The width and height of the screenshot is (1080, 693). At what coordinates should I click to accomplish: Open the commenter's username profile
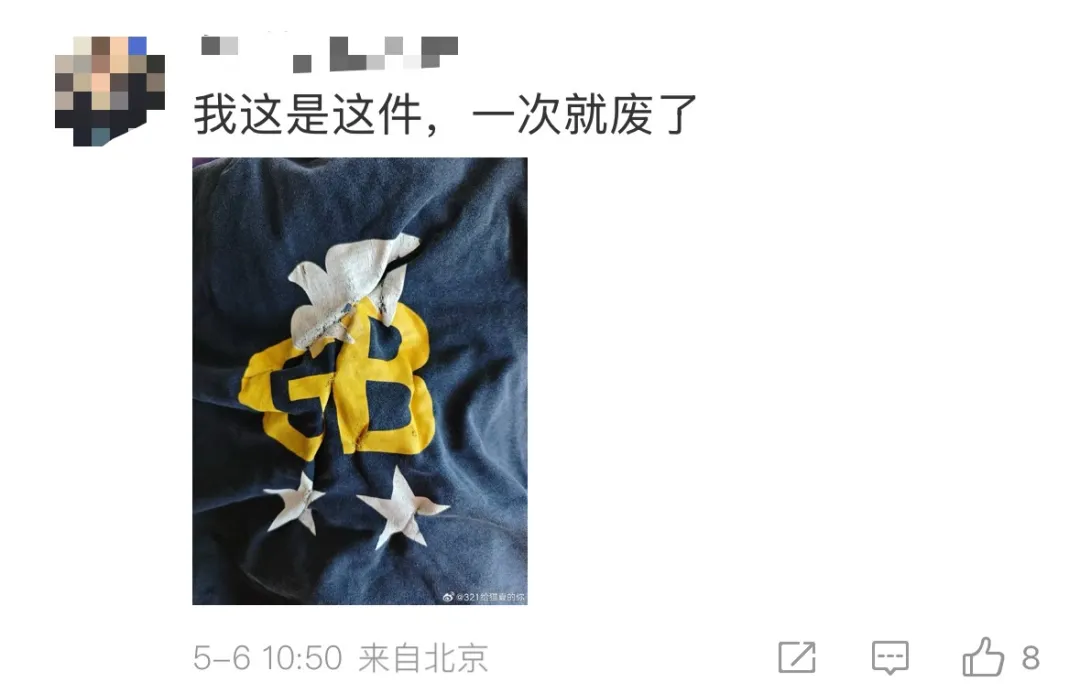[329, 53]
